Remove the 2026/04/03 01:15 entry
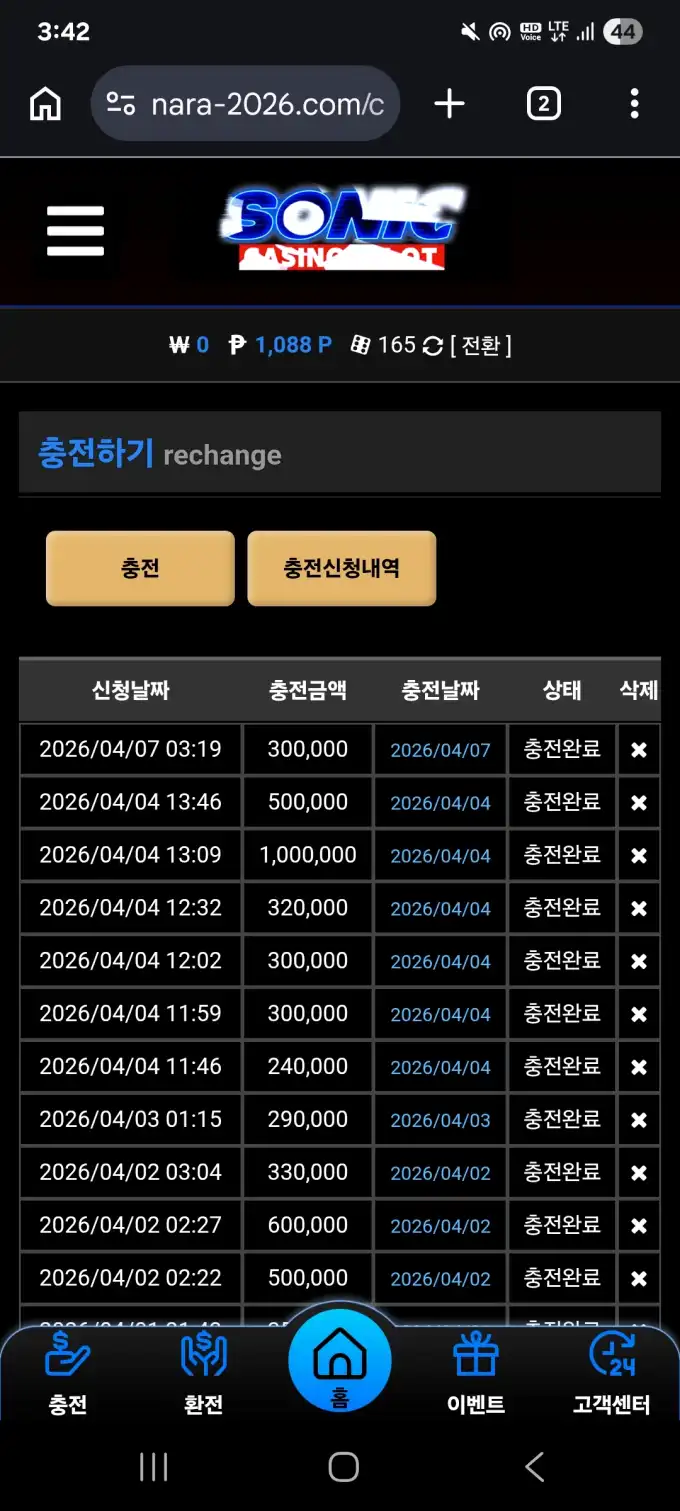Screen dimensions: 680x1511 (x=638, y=1120)
